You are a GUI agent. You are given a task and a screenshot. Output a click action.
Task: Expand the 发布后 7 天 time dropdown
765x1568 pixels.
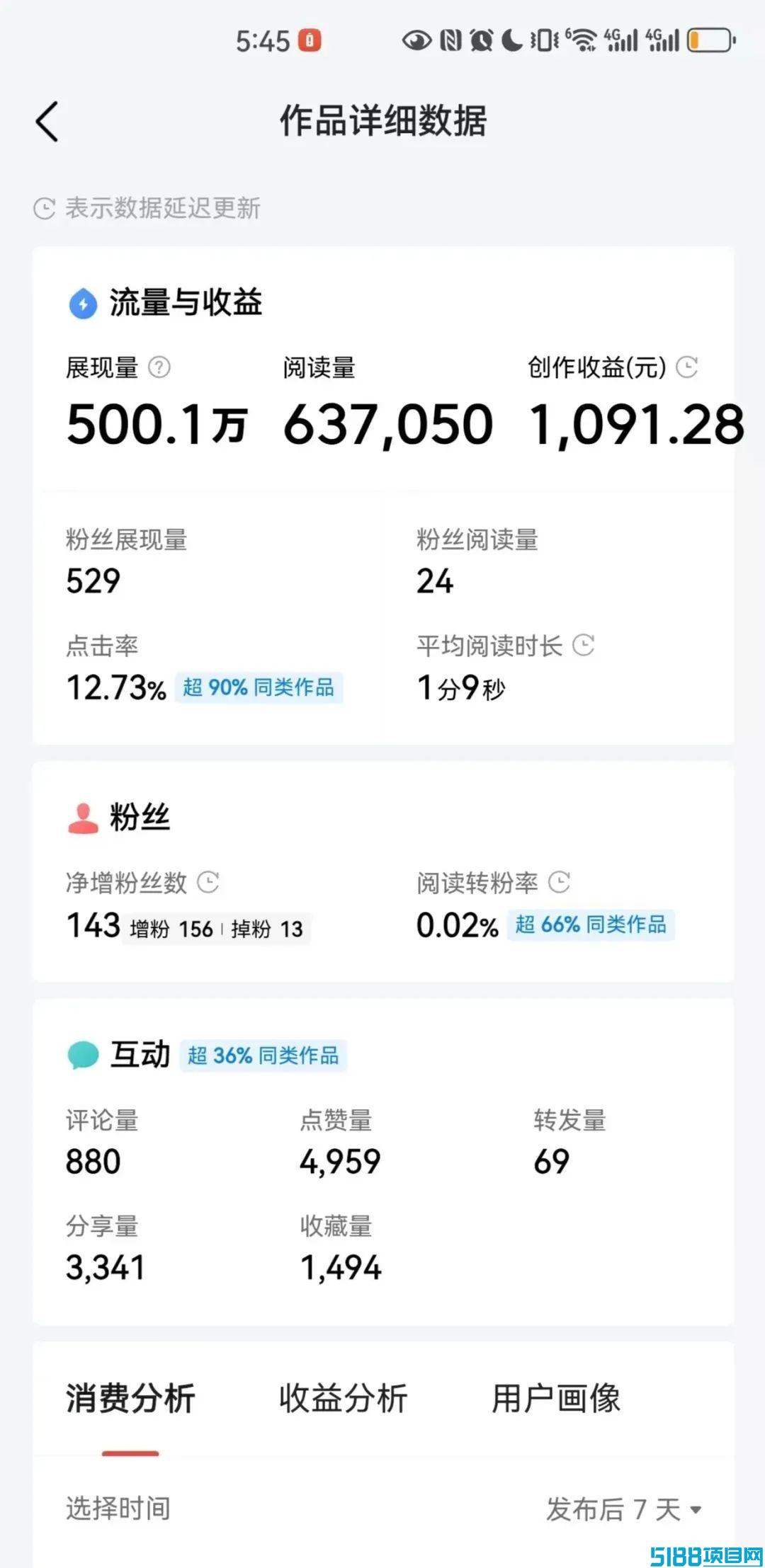coord(624,1509)
